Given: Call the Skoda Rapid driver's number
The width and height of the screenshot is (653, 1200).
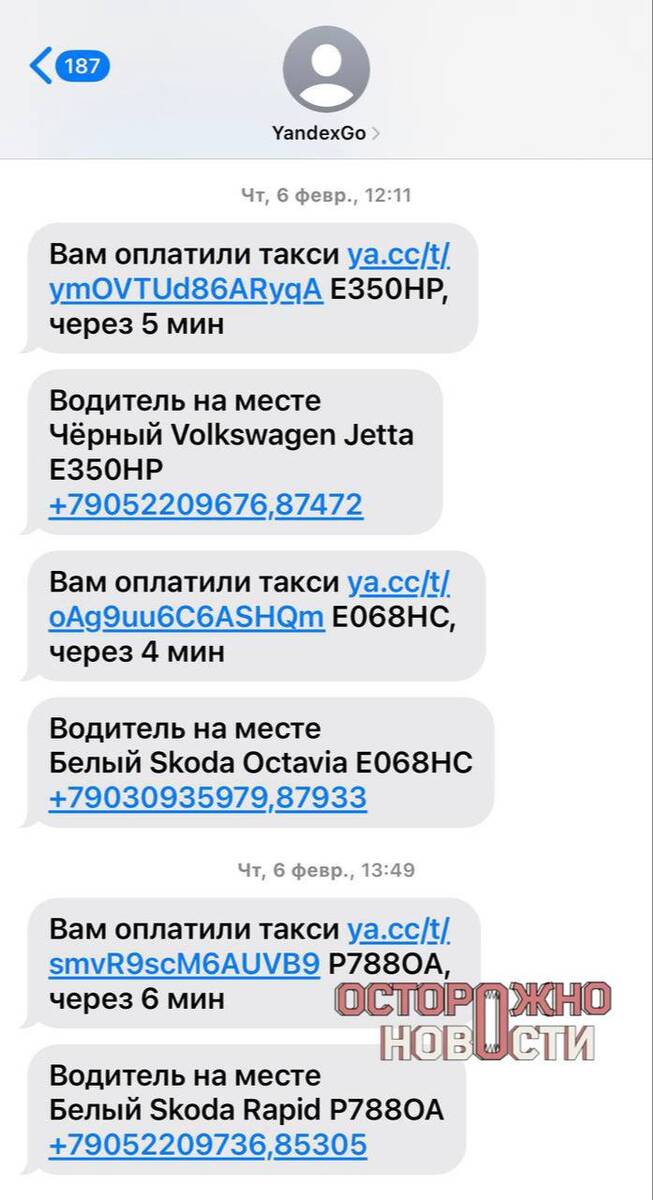Looking at the screenshot, I should click(207, 1144).
